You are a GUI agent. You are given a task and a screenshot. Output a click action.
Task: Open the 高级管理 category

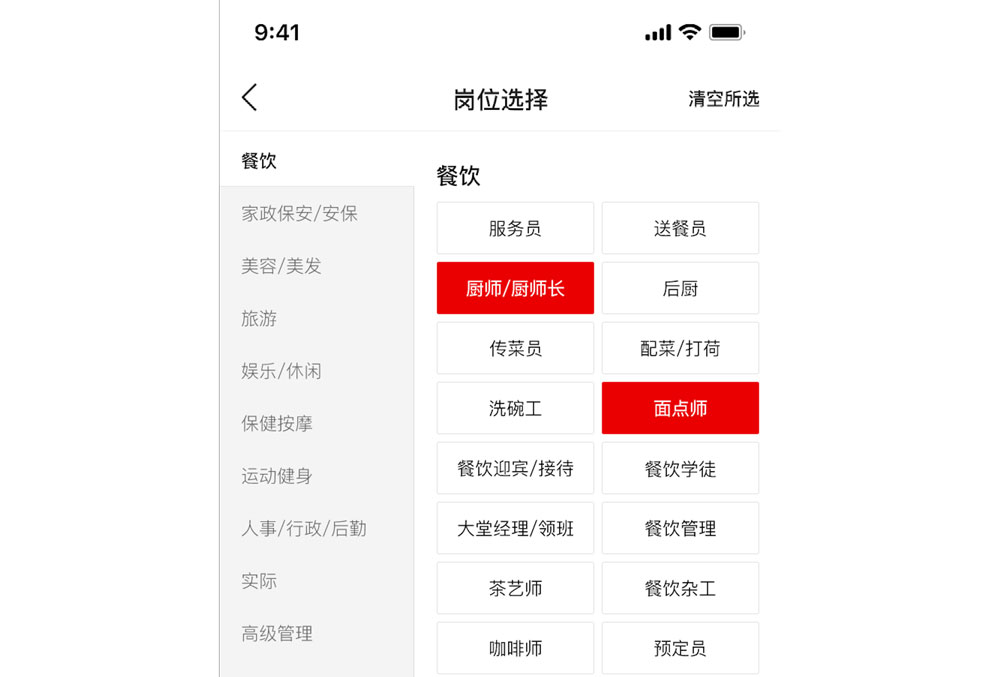277,633
